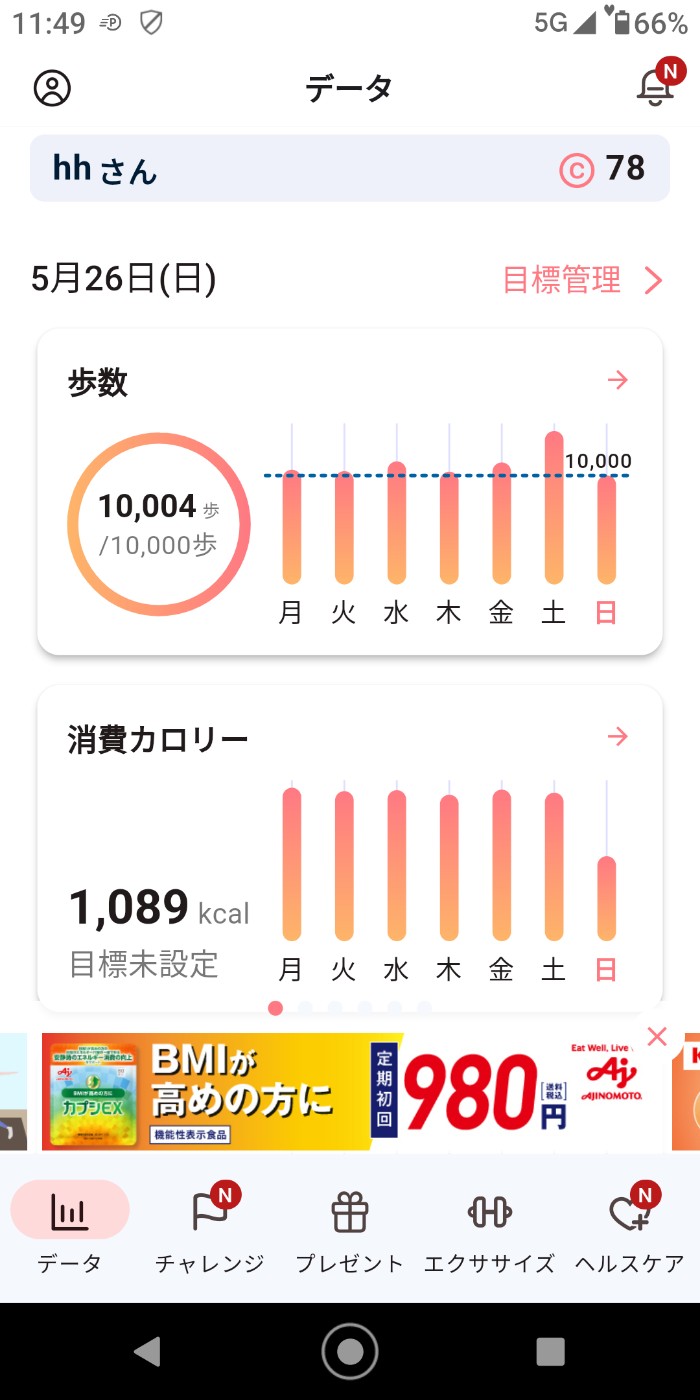Image resolution: width=700 pixels, height=1400 pixels.
Task: Open the notifications bell
Action: click(655, 87)
